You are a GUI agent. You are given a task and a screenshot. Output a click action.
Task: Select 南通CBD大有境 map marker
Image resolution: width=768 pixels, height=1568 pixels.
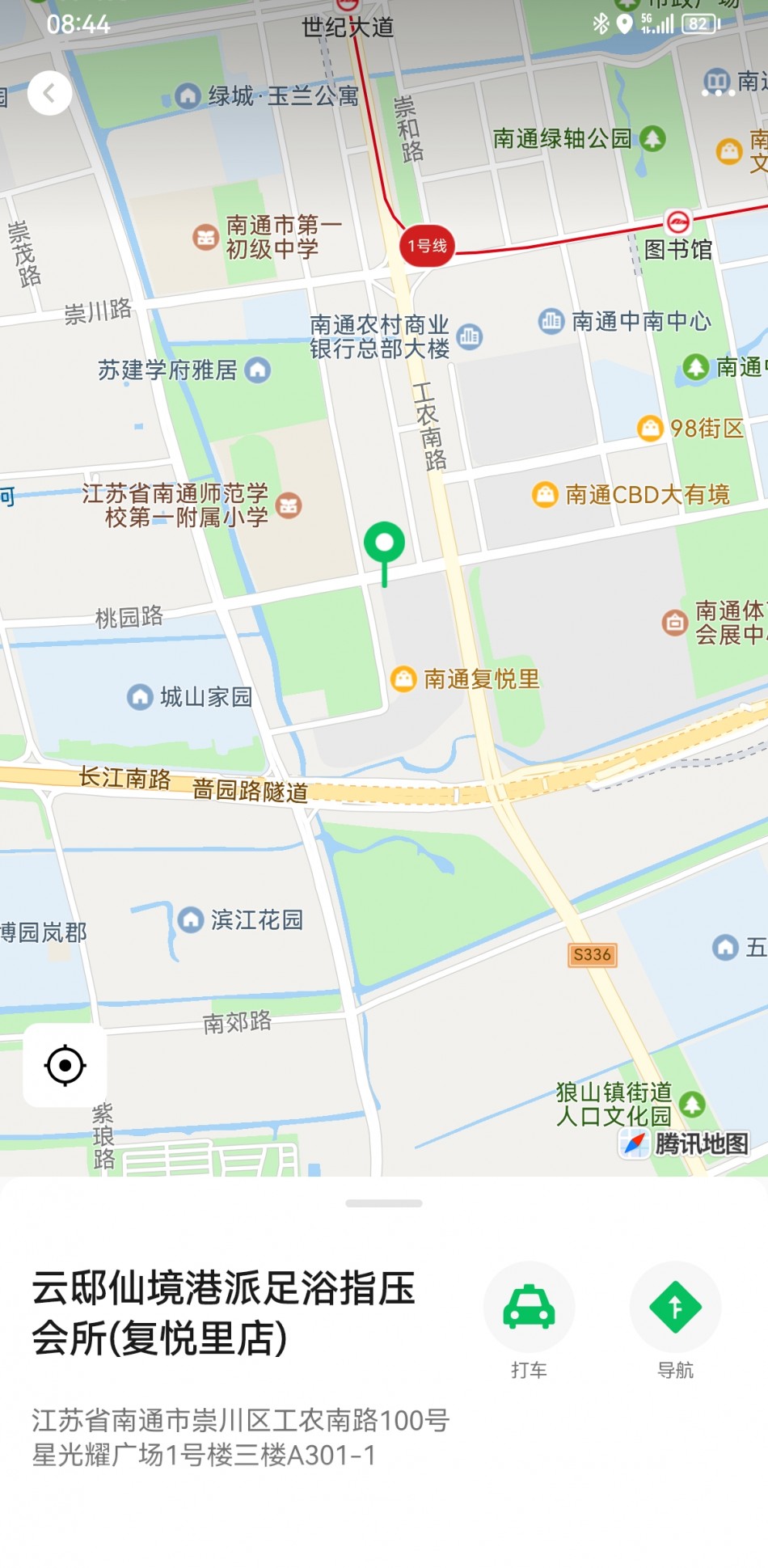pos(545,494)
